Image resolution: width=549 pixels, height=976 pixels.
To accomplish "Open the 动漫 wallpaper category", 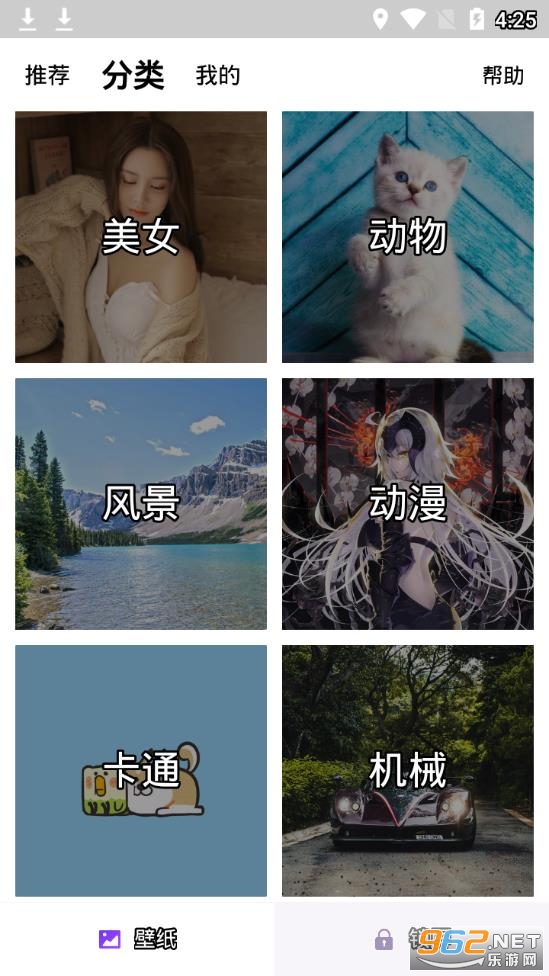I will coord(408,504).
